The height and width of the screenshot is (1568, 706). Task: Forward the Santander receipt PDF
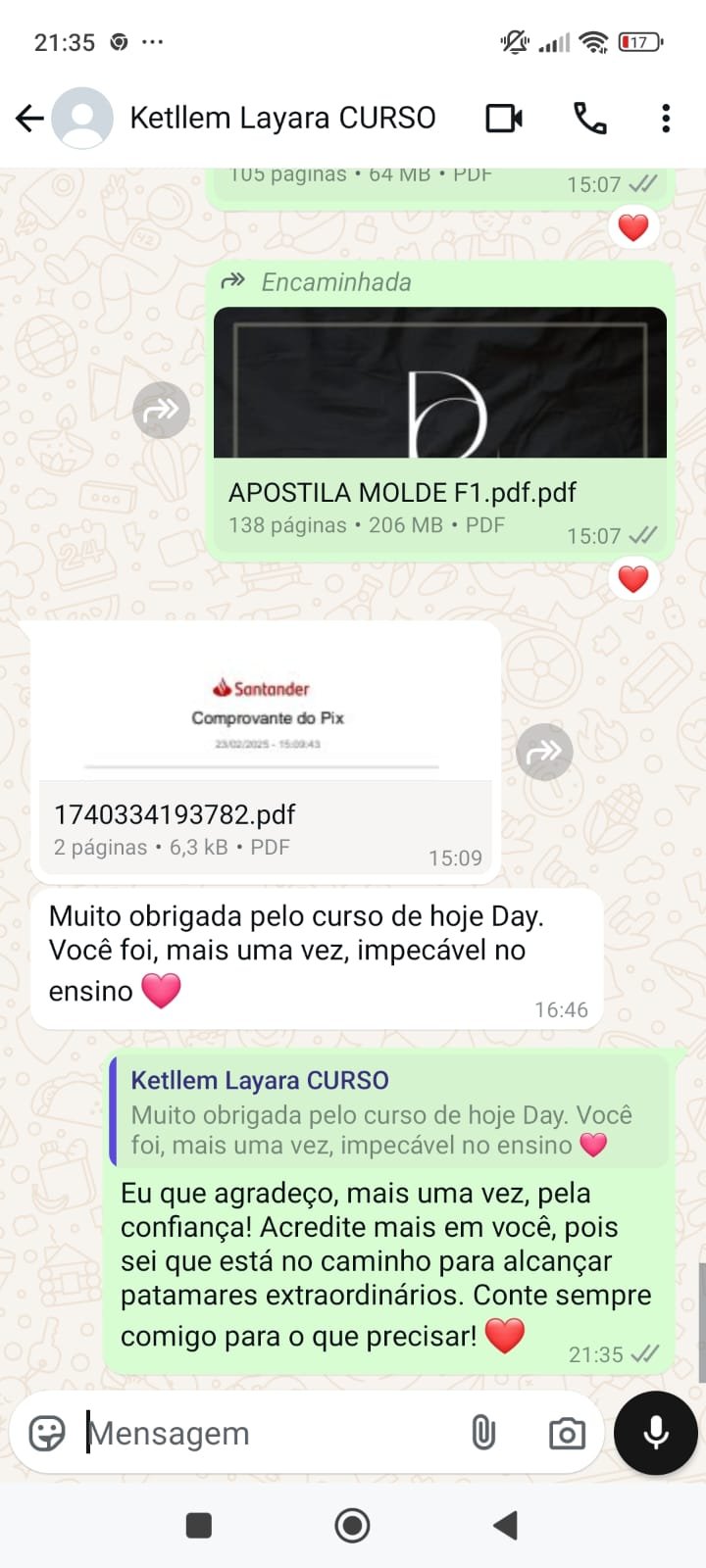pos(544,752)
